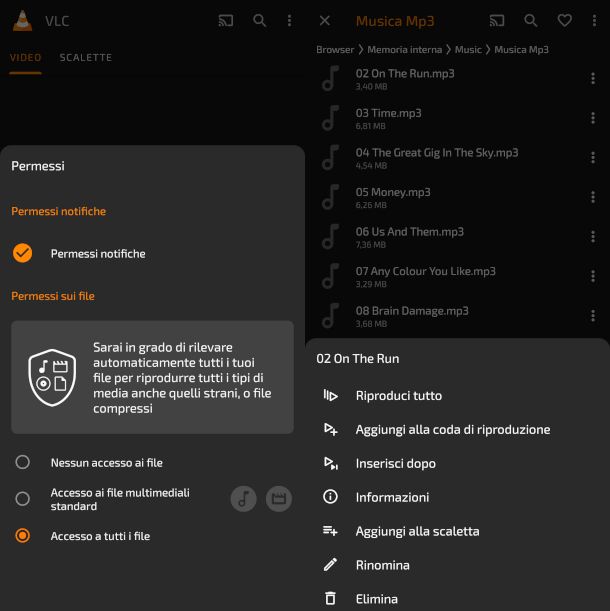Open cast icon in VLC header

click(226, 20)
